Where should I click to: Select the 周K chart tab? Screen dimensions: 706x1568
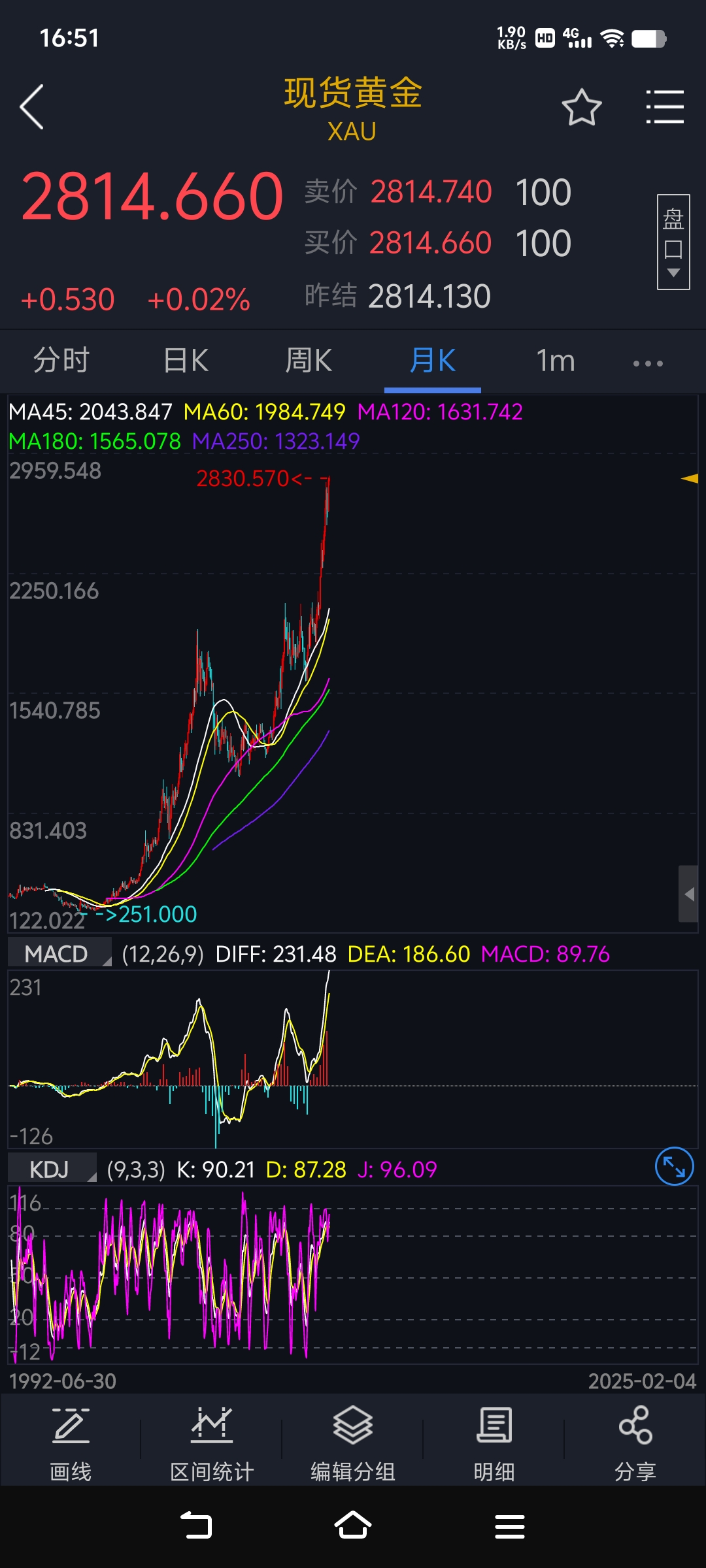point(309,361)
